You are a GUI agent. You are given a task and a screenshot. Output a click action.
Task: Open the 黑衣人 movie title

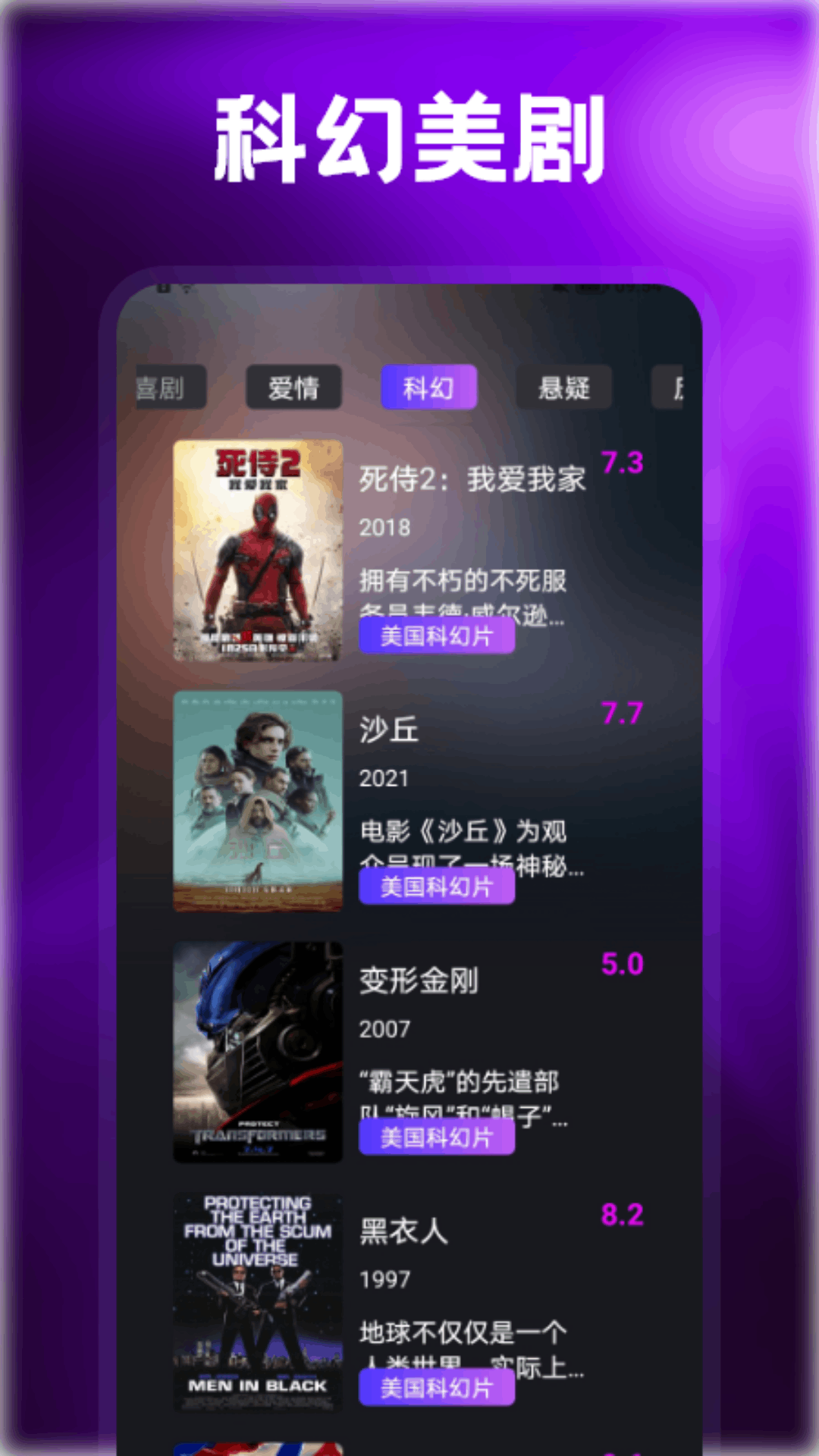403,1230
